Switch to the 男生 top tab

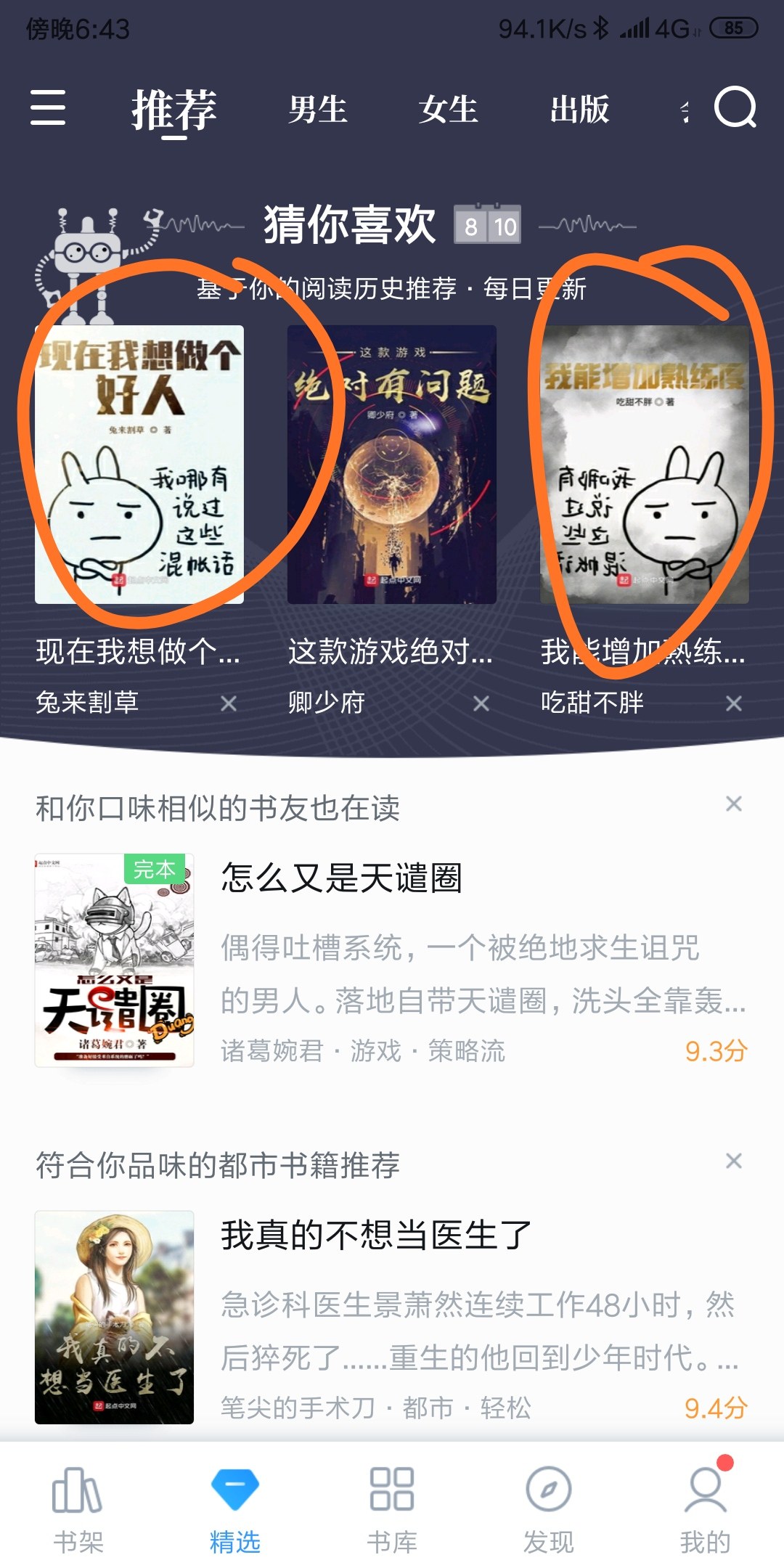tap(317, 110)
